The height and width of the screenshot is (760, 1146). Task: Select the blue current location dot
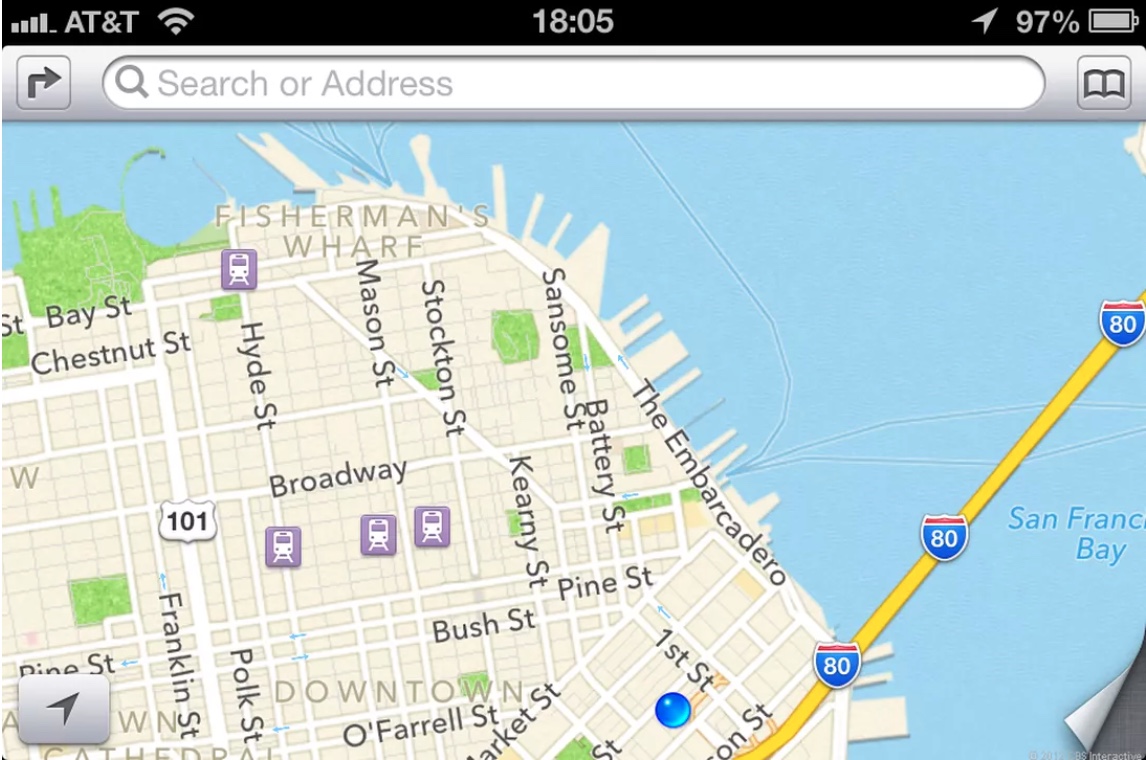pos(673,710)
